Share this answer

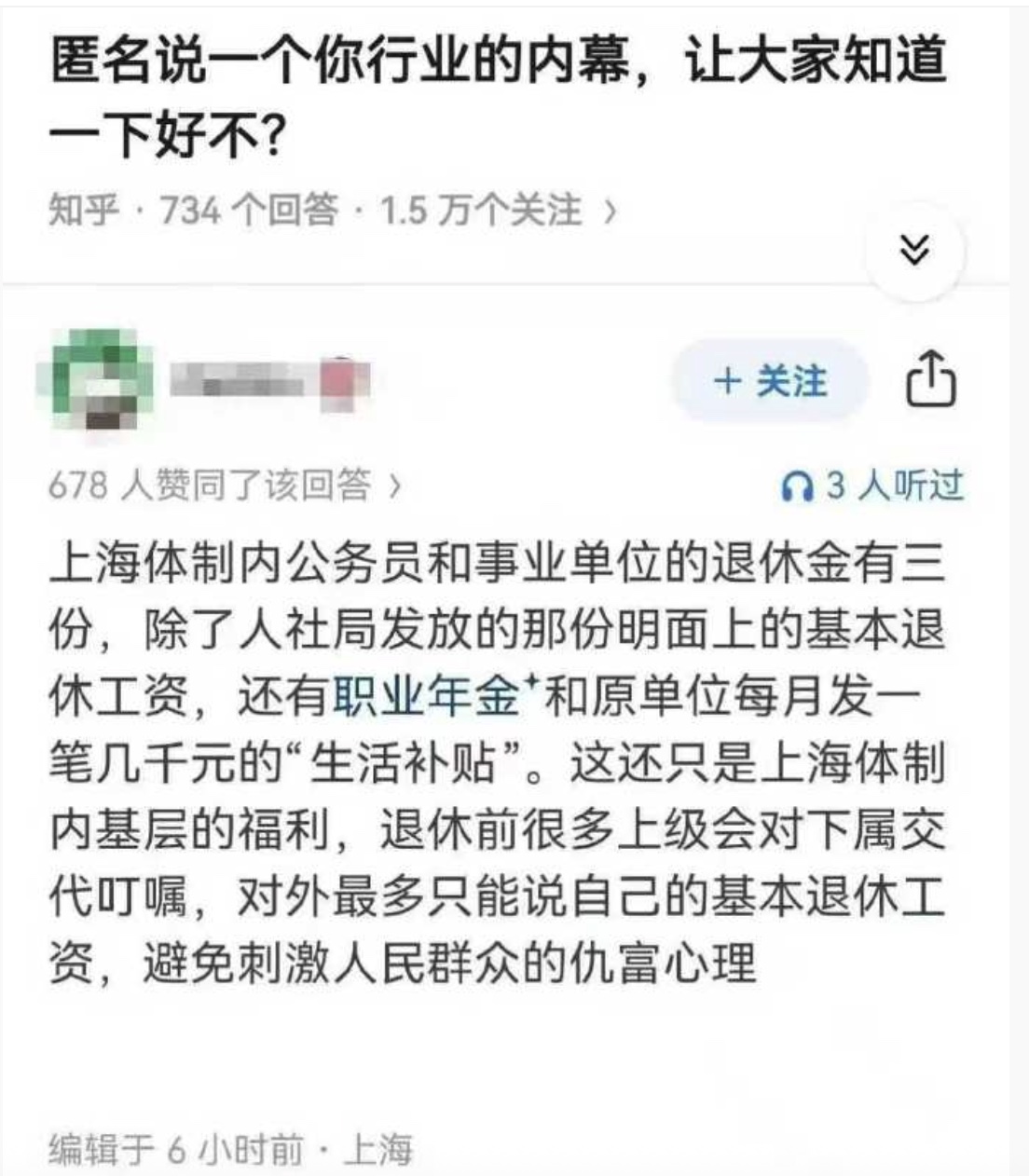tap(931, 379)
